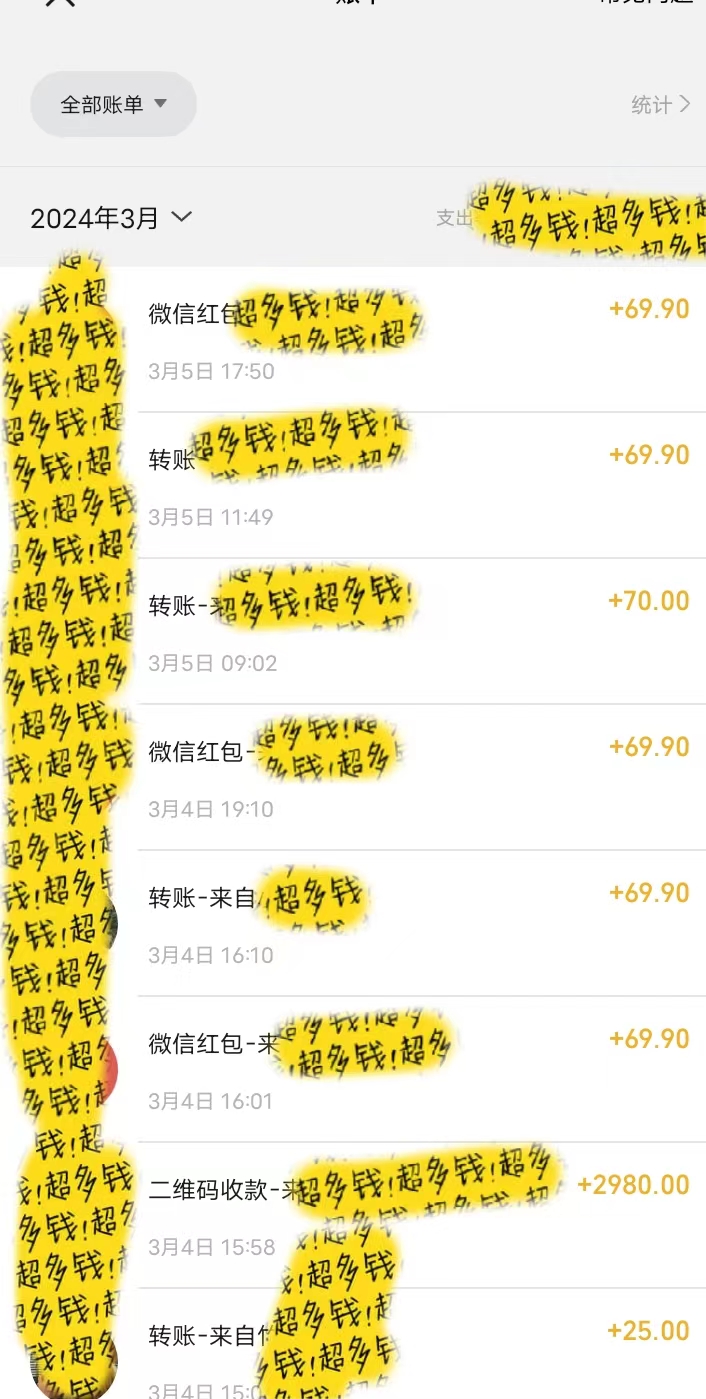The height and width of the screenshot is (1399, 706).
Task: View the +70.00 转账 at 3月5日 09:02
Action: click(420, 631)
